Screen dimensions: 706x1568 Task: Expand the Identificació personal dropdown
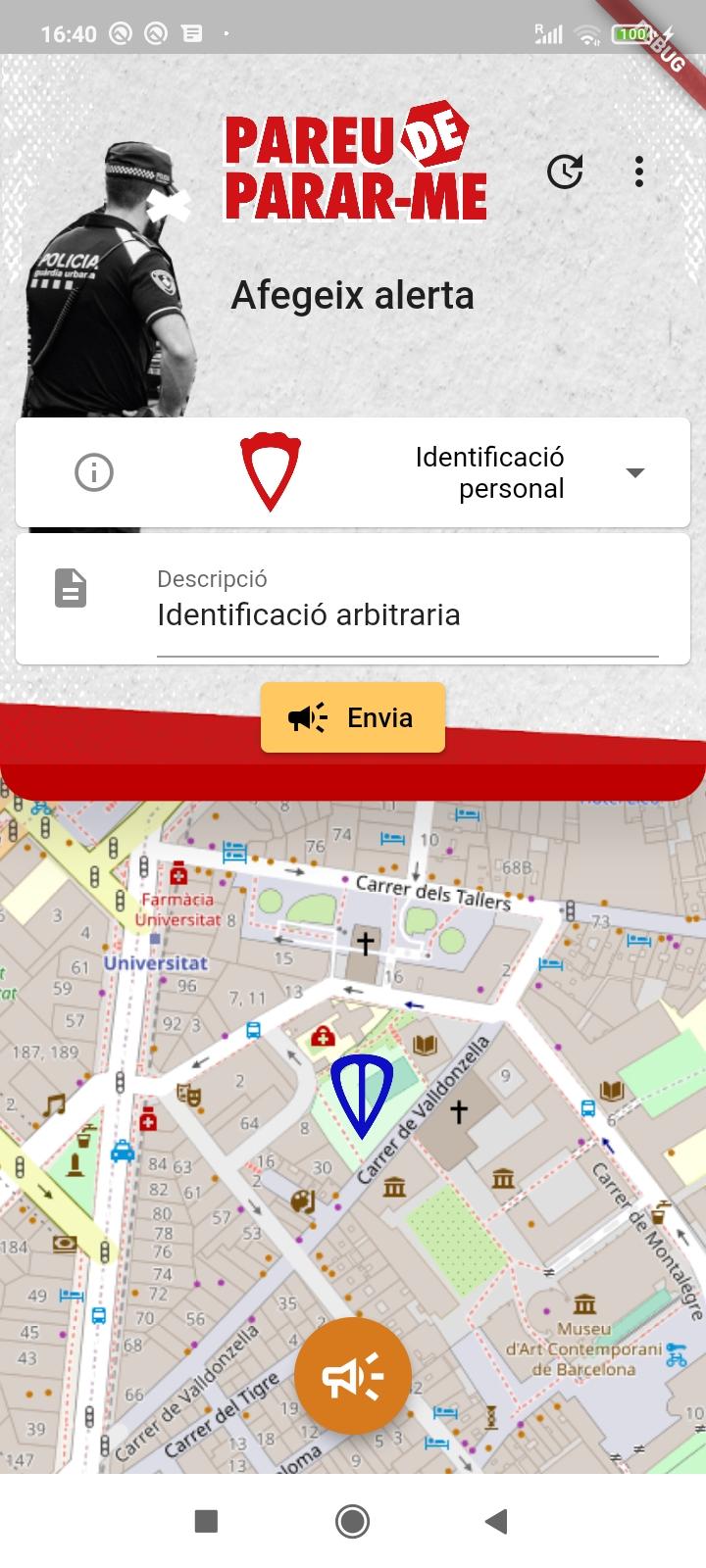coord(634,472)
